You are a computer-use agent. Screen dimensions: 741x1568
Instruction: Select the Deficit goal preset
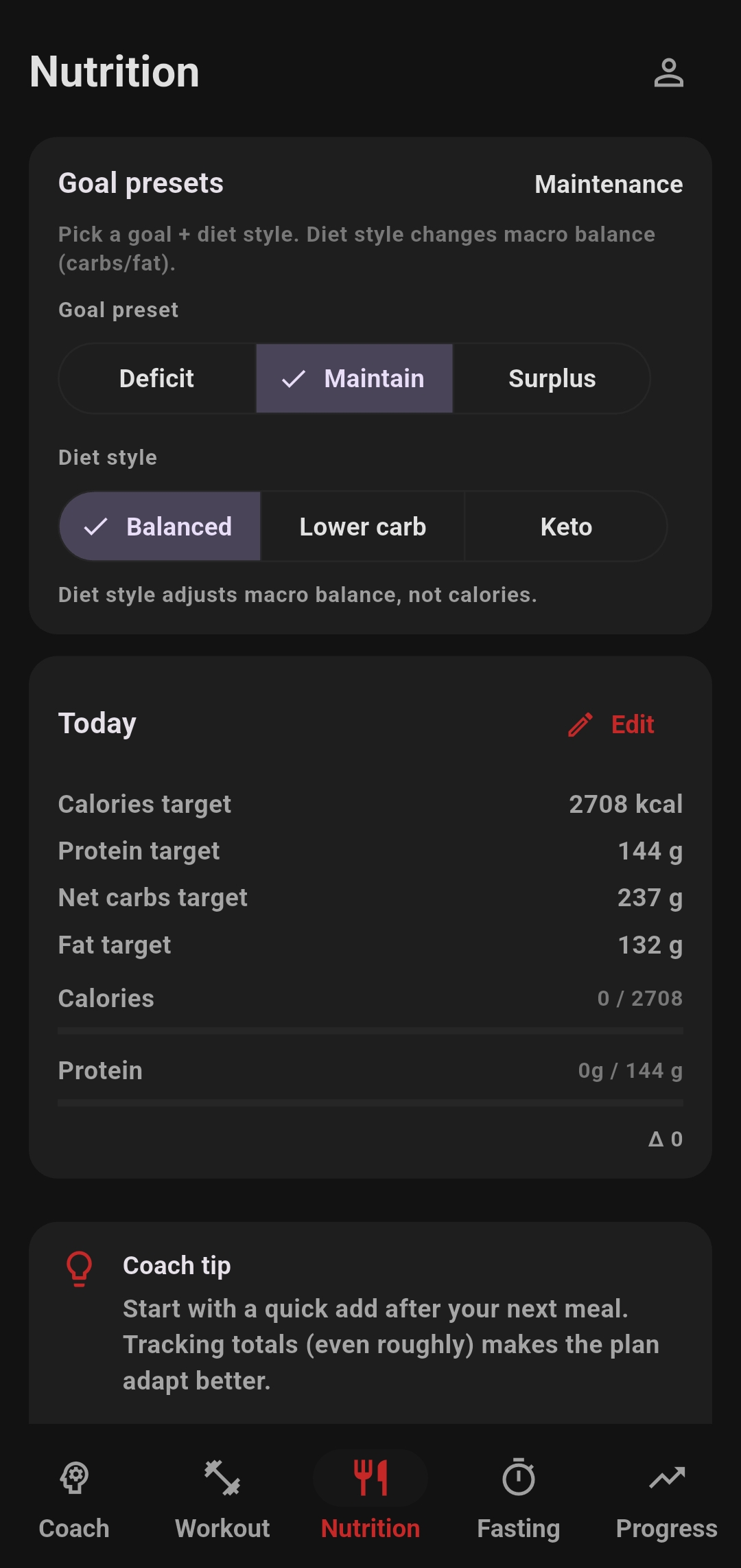[156, 378]
